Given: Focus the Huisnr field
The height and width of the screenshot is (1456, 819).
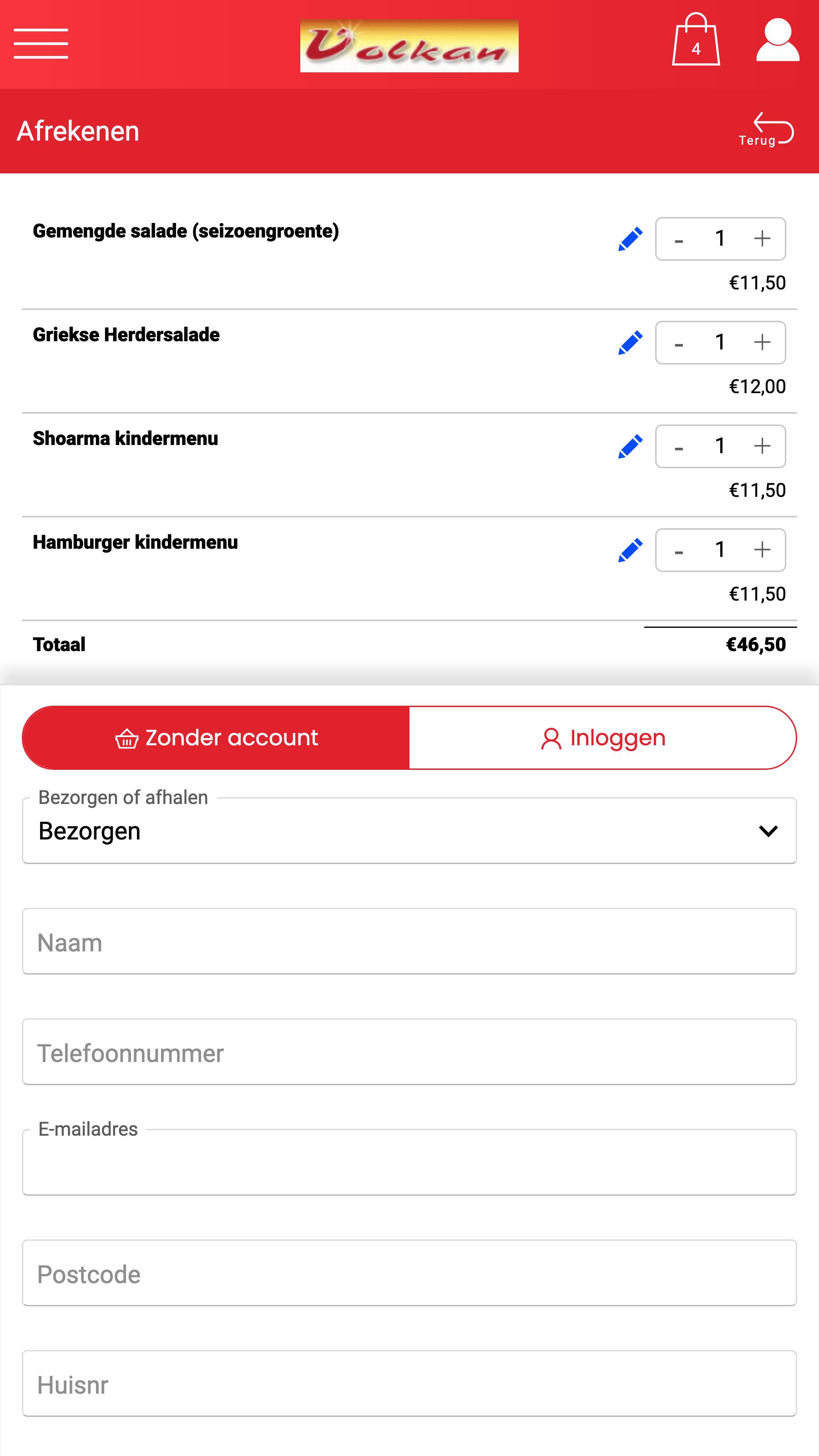Looking at the screenshot, I should [409, 1384].
